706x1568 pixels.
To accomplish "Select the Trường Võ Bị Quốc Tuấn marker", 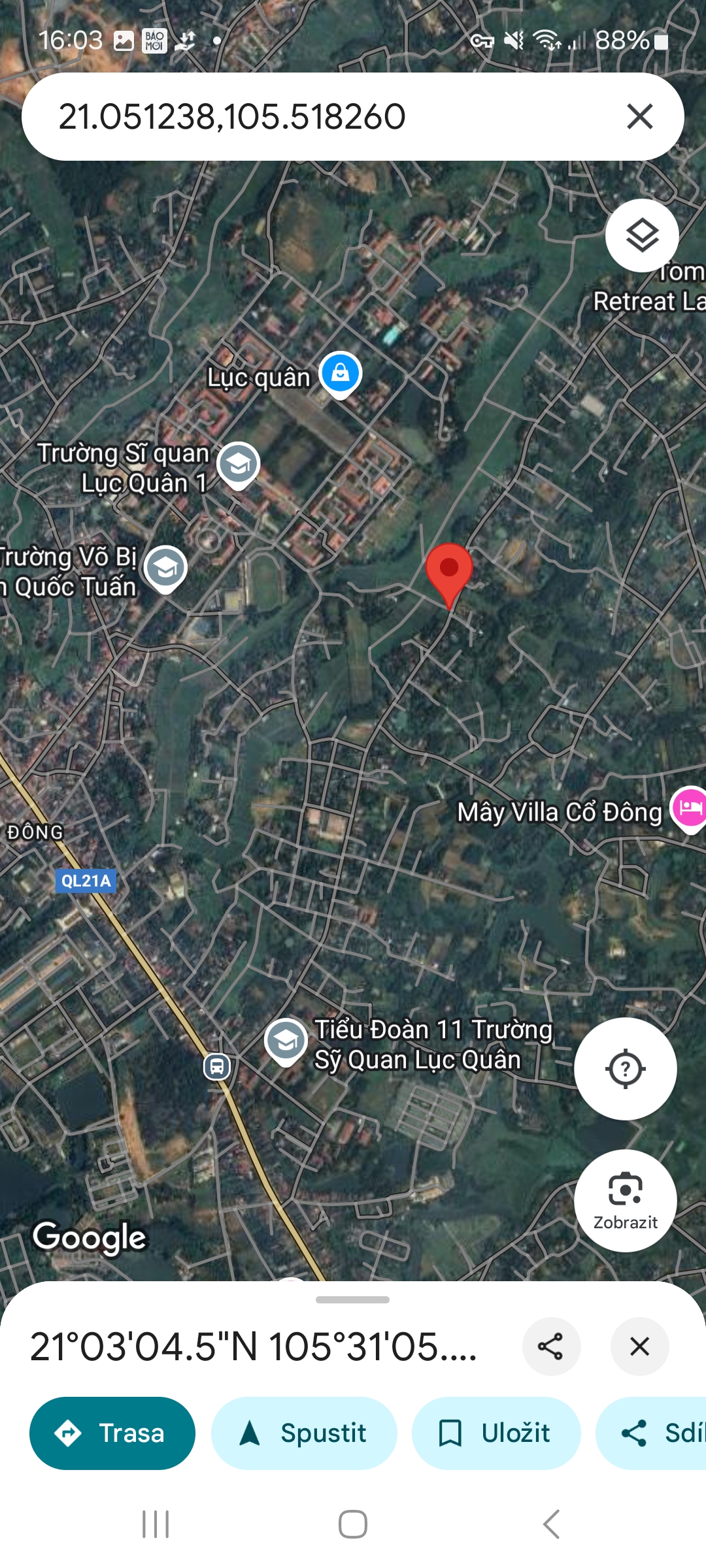I will [165, 569].
